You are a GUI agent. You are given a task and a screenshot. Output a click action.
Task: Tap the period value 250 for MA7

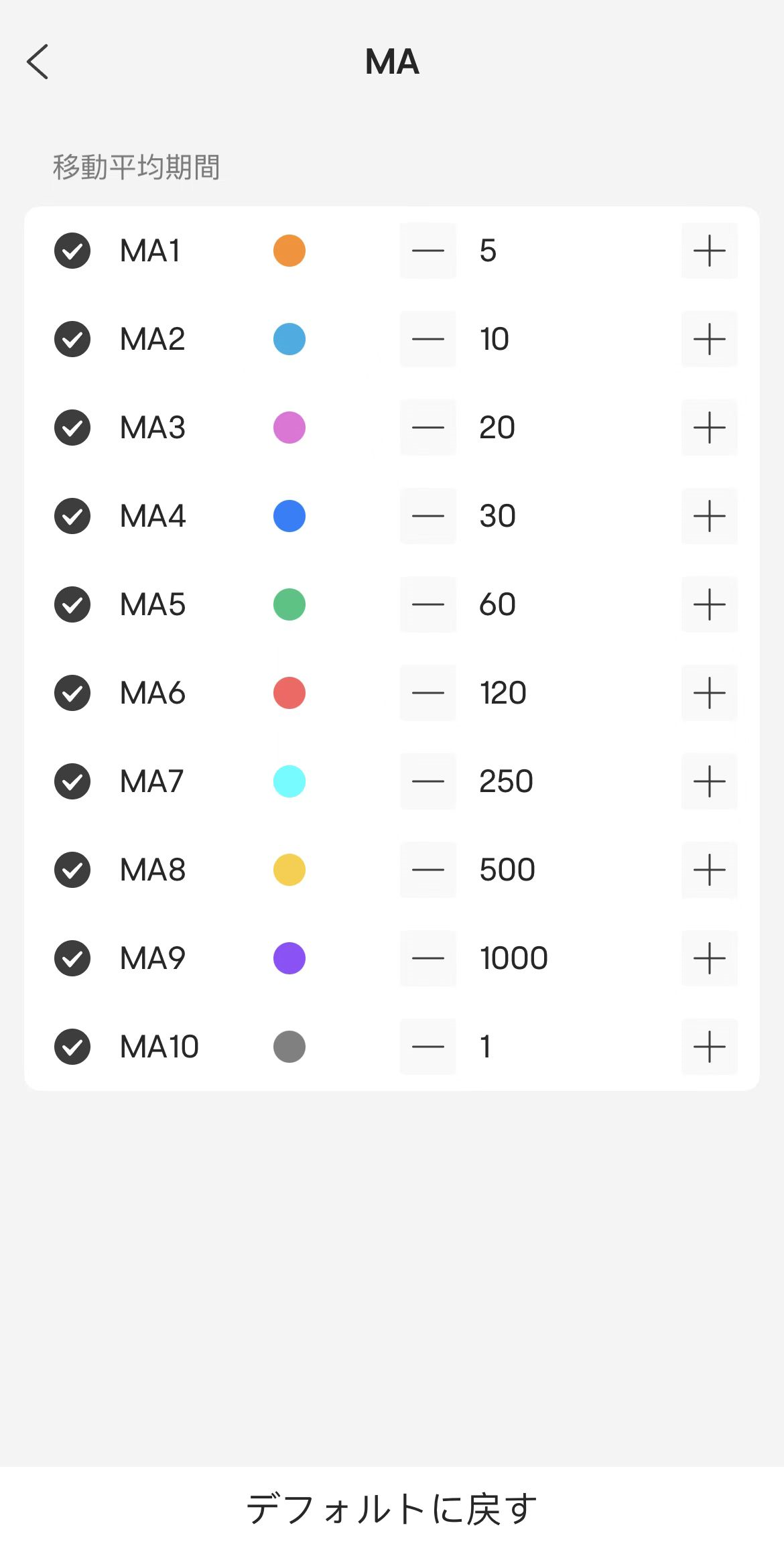pos(506,781)
